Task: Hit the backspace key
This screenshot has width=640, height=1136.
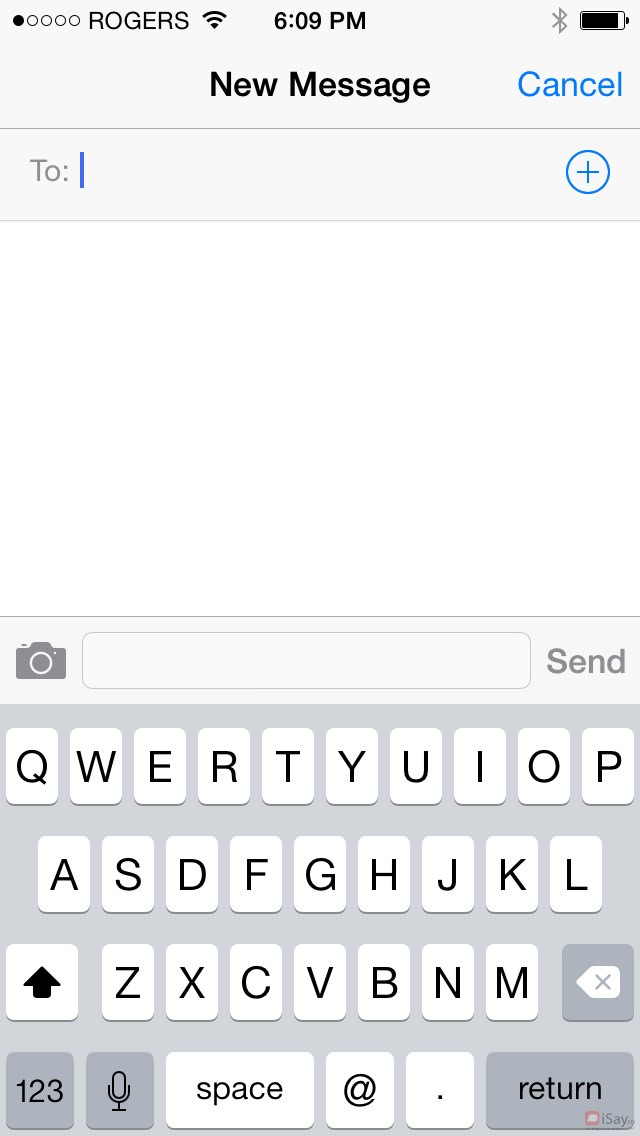Action: point(598,983)
